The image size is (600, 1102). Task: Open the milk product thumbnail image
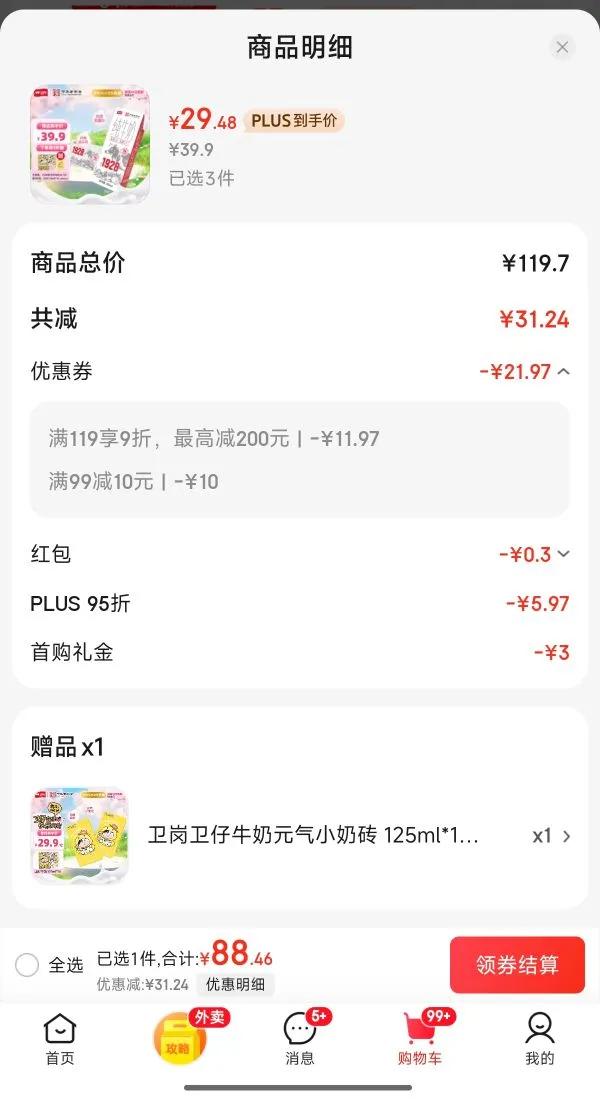90,145
